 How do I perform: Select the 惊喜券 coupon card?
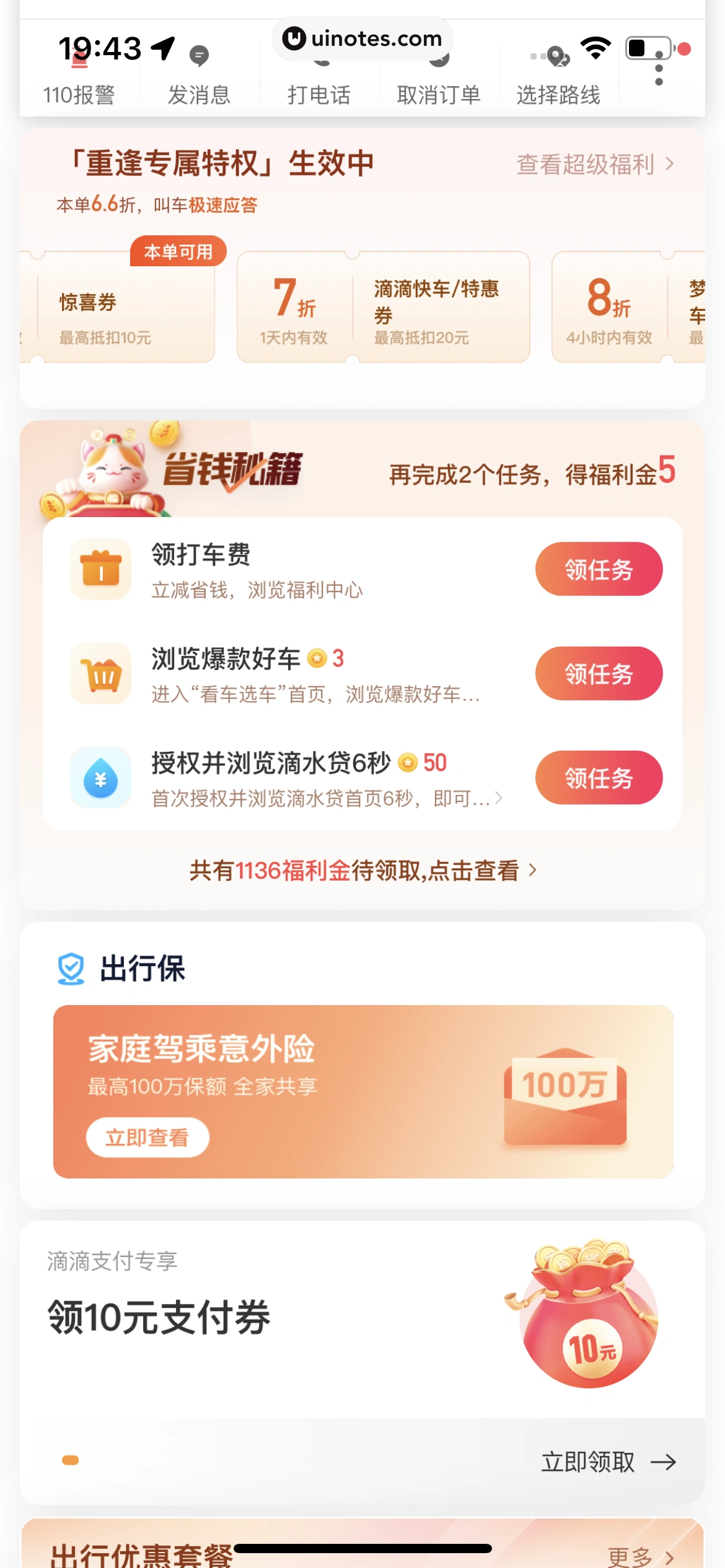pos(118,308)
